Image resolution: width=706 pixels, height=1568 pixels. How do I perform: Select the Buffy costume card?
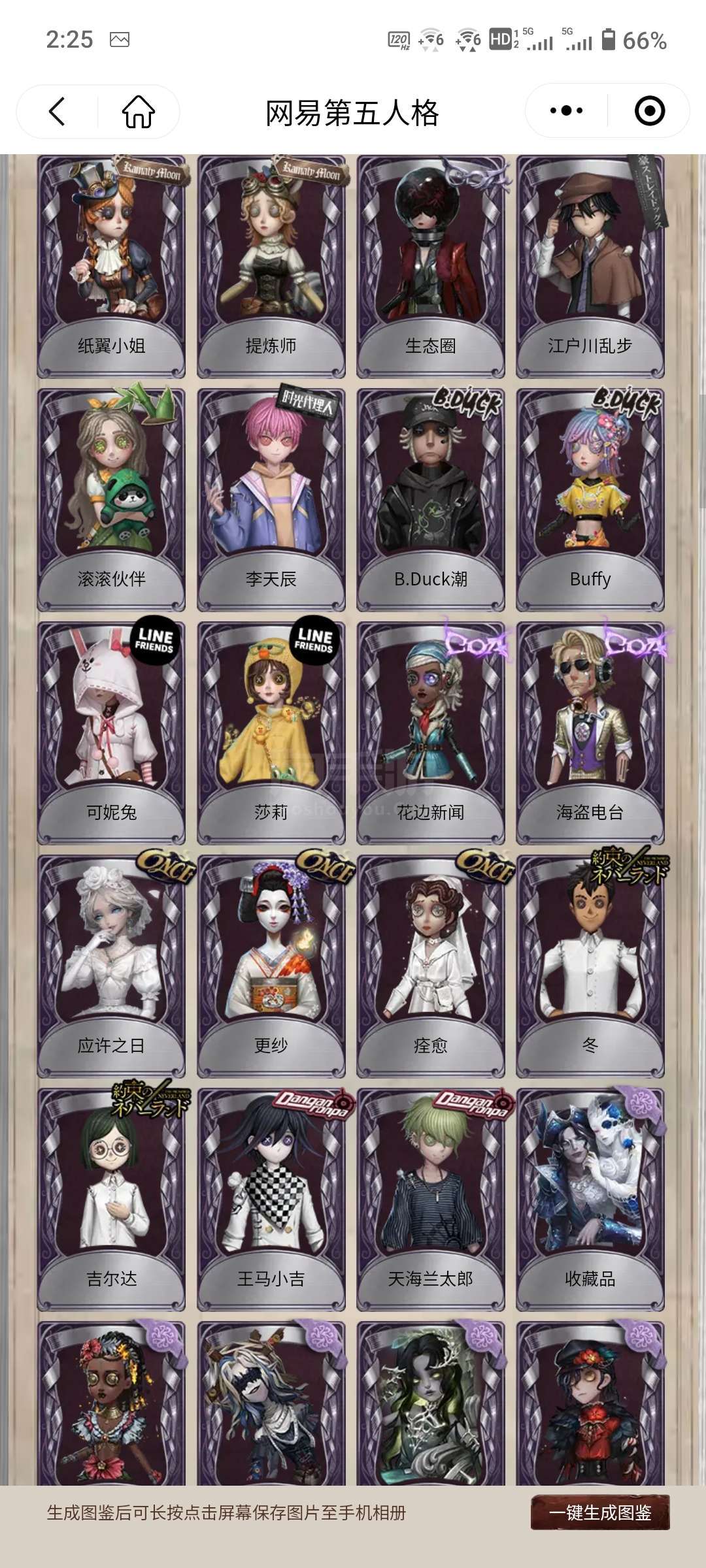point(590,500)
